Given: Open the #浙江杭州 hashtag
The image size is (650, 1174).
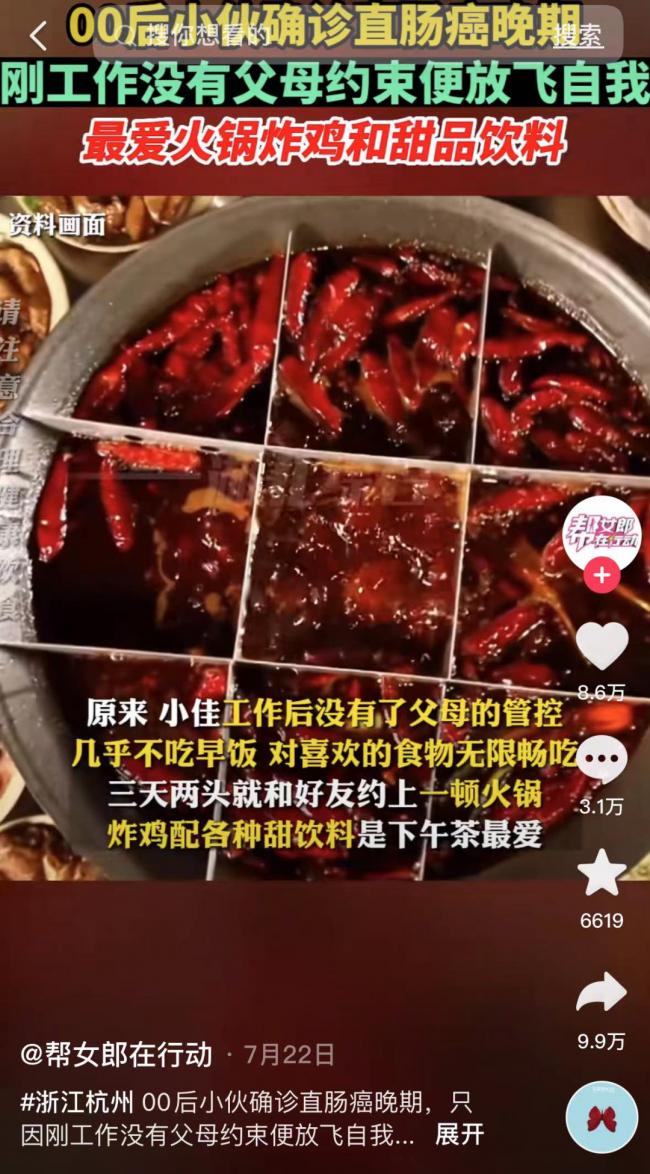Looking at the screenshot, I should [x=76, y=1102].
